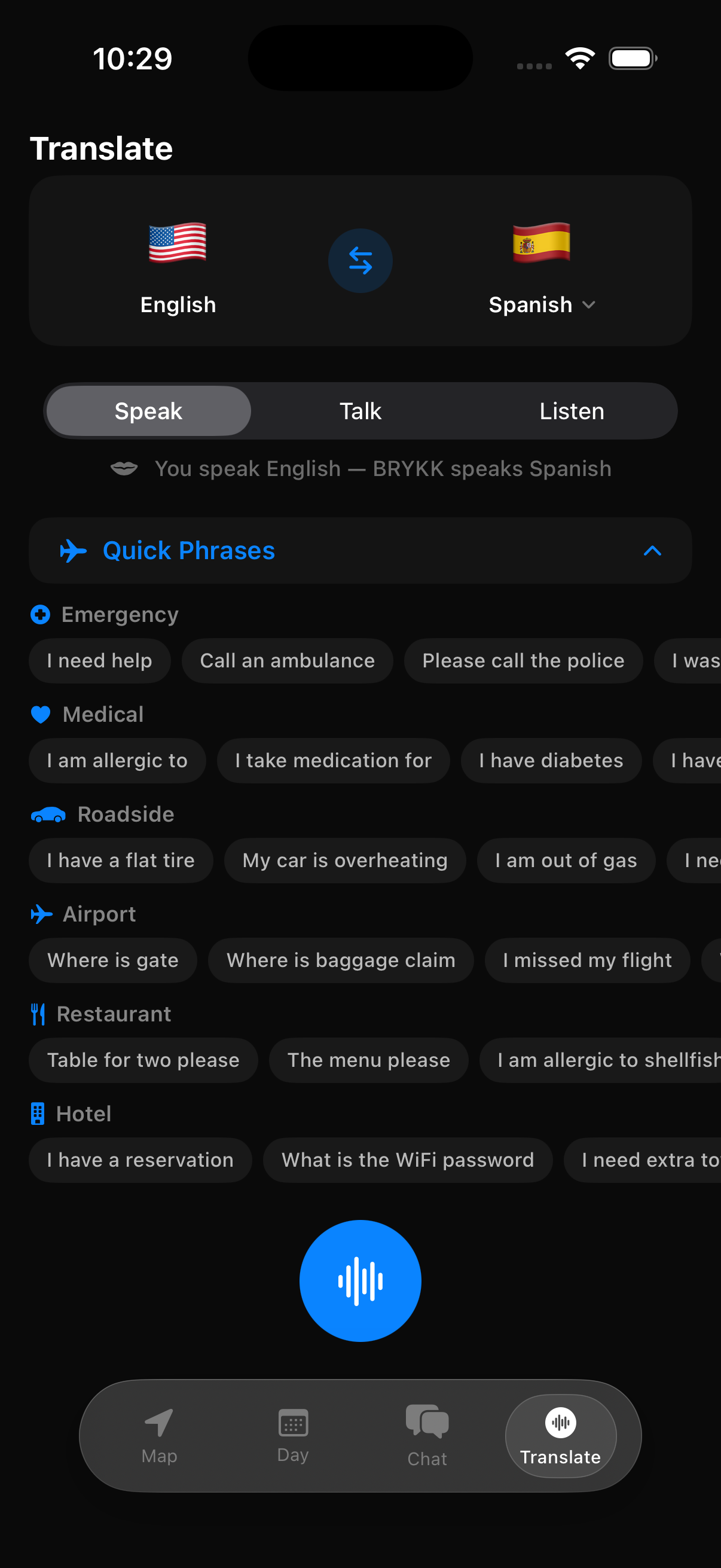Tap the "I have diabetes" phrase chip
The height and width of the screenshot is (1568, 721).
click(x=551, y=760)
